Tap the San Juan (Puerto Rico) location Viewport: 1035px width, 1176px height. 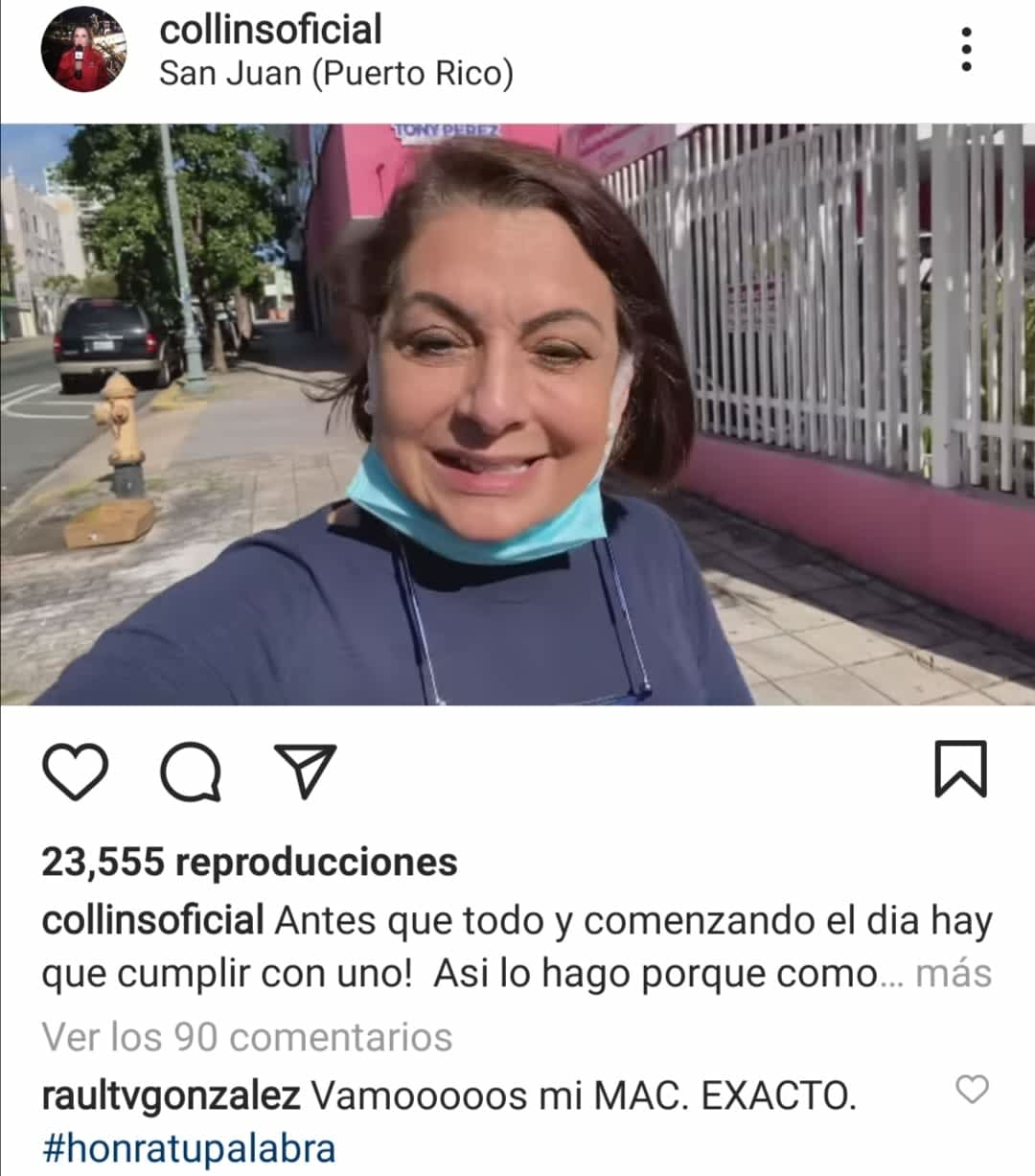[x=335, y=74]
